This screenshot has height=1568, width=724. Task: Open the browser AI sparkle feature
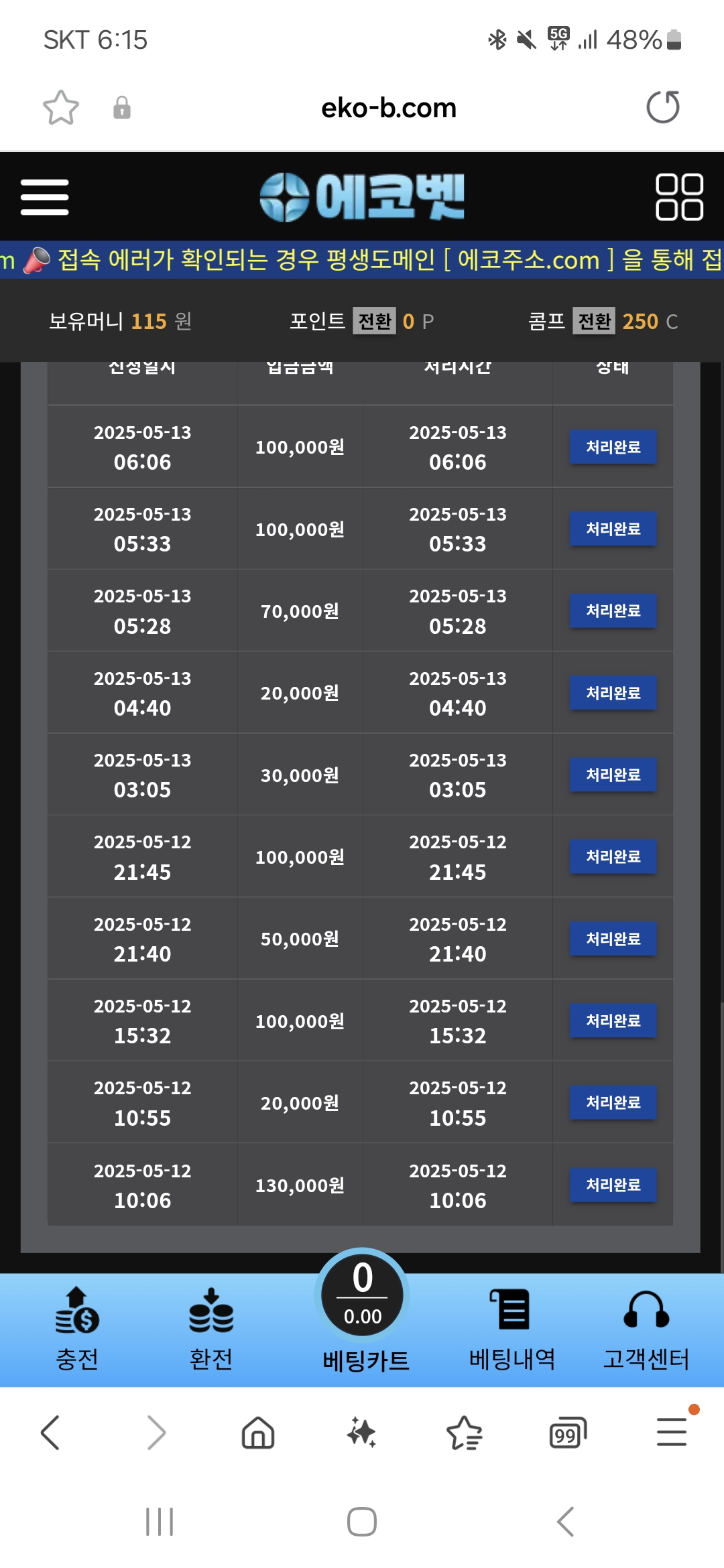361,1433
